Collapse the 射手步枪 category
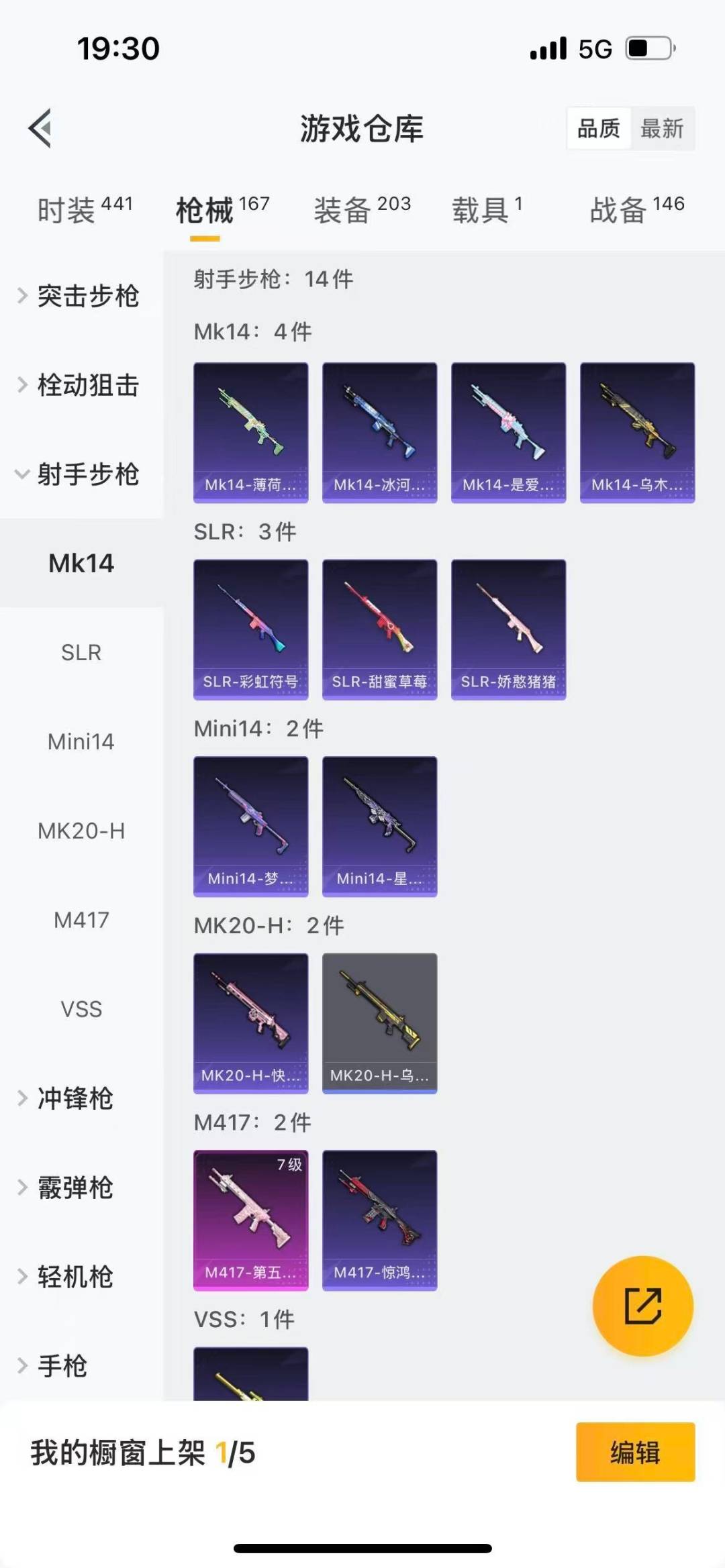This screenshot has height=1568, width=725. click(x=81, y=474)
